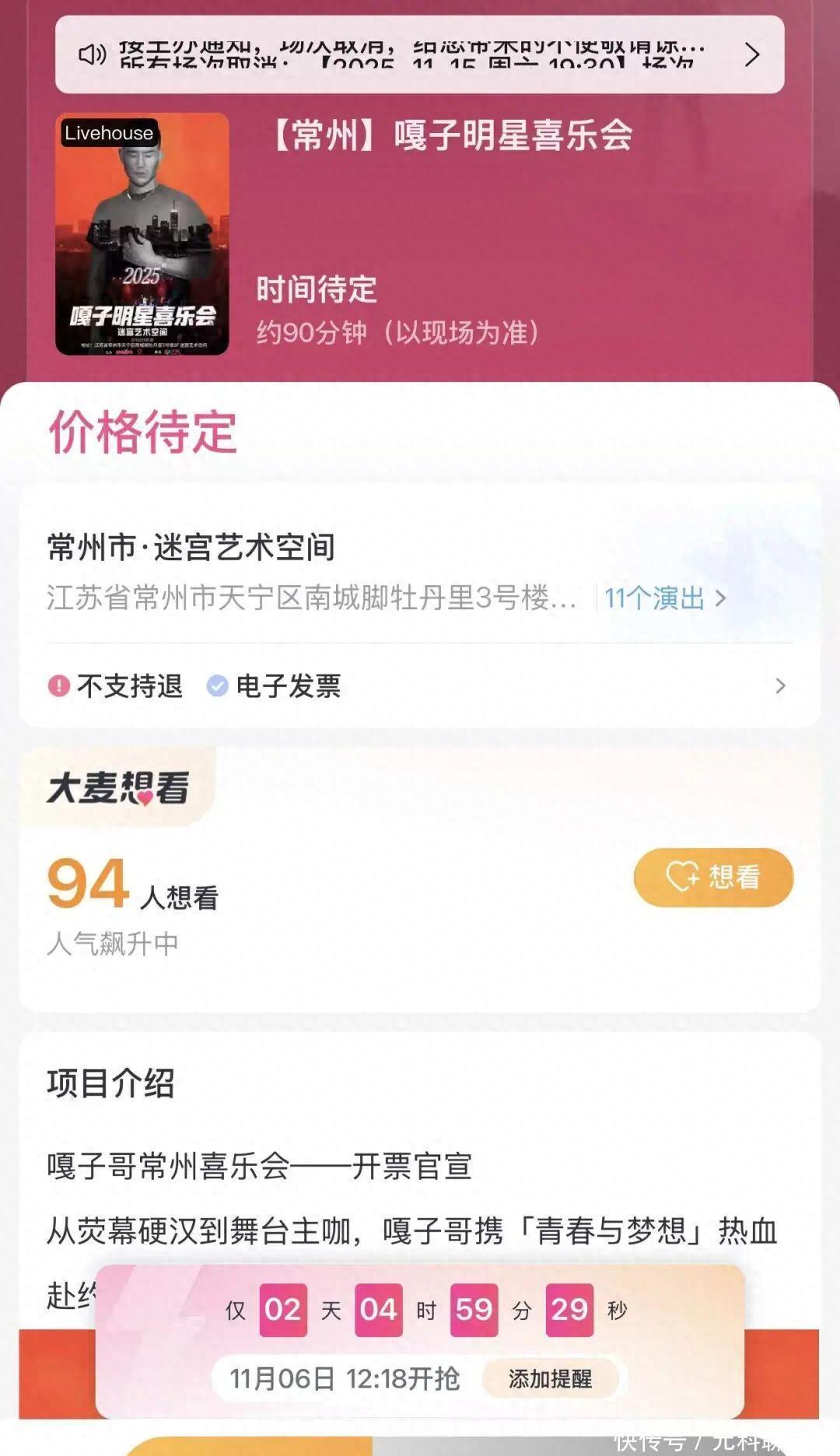Viewport: 840px width, 1456px height.
Task: Open the 11个演出 venue shows link
Action: click(664, 598)
